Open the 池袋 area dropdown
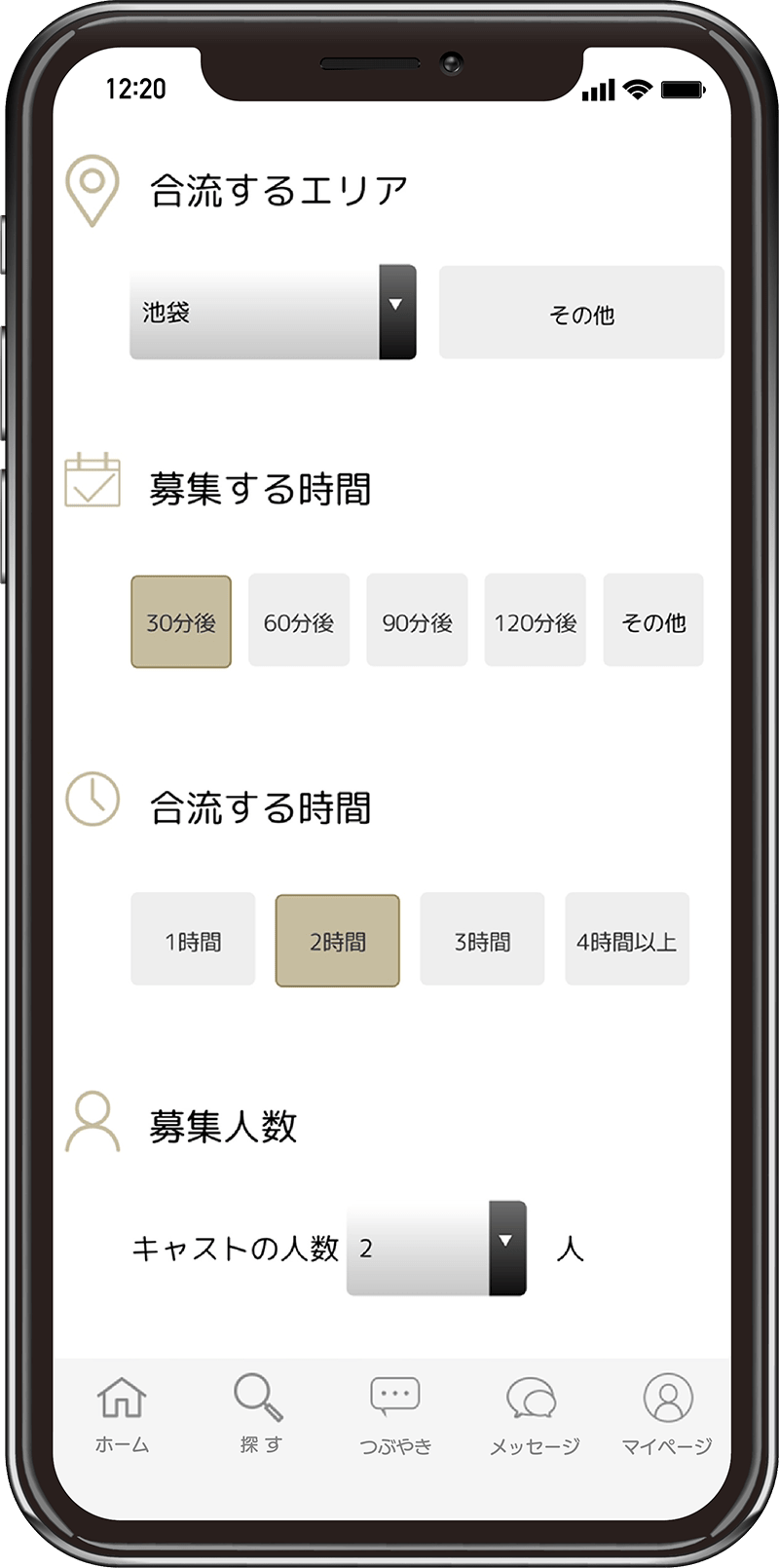The width and height of the screenshot is (779, 1568). pos(273,312)
